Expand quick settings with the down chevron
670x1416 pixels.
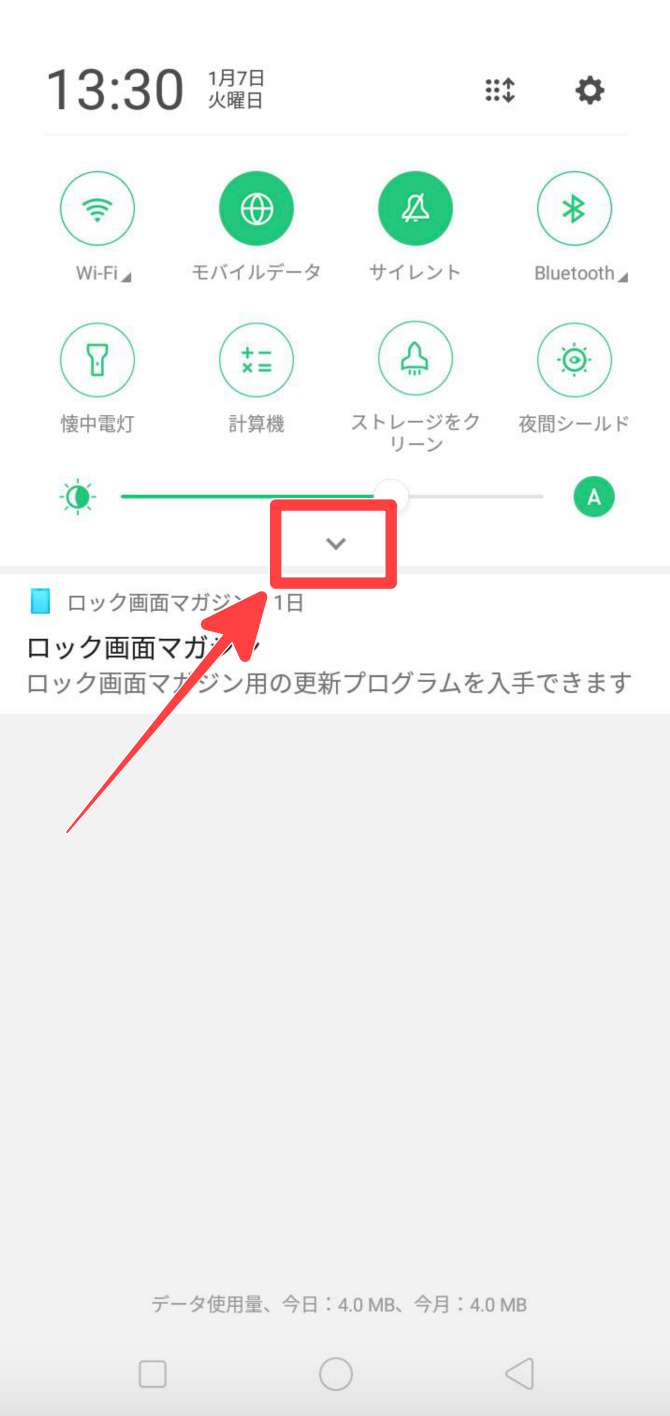point(336,543)
